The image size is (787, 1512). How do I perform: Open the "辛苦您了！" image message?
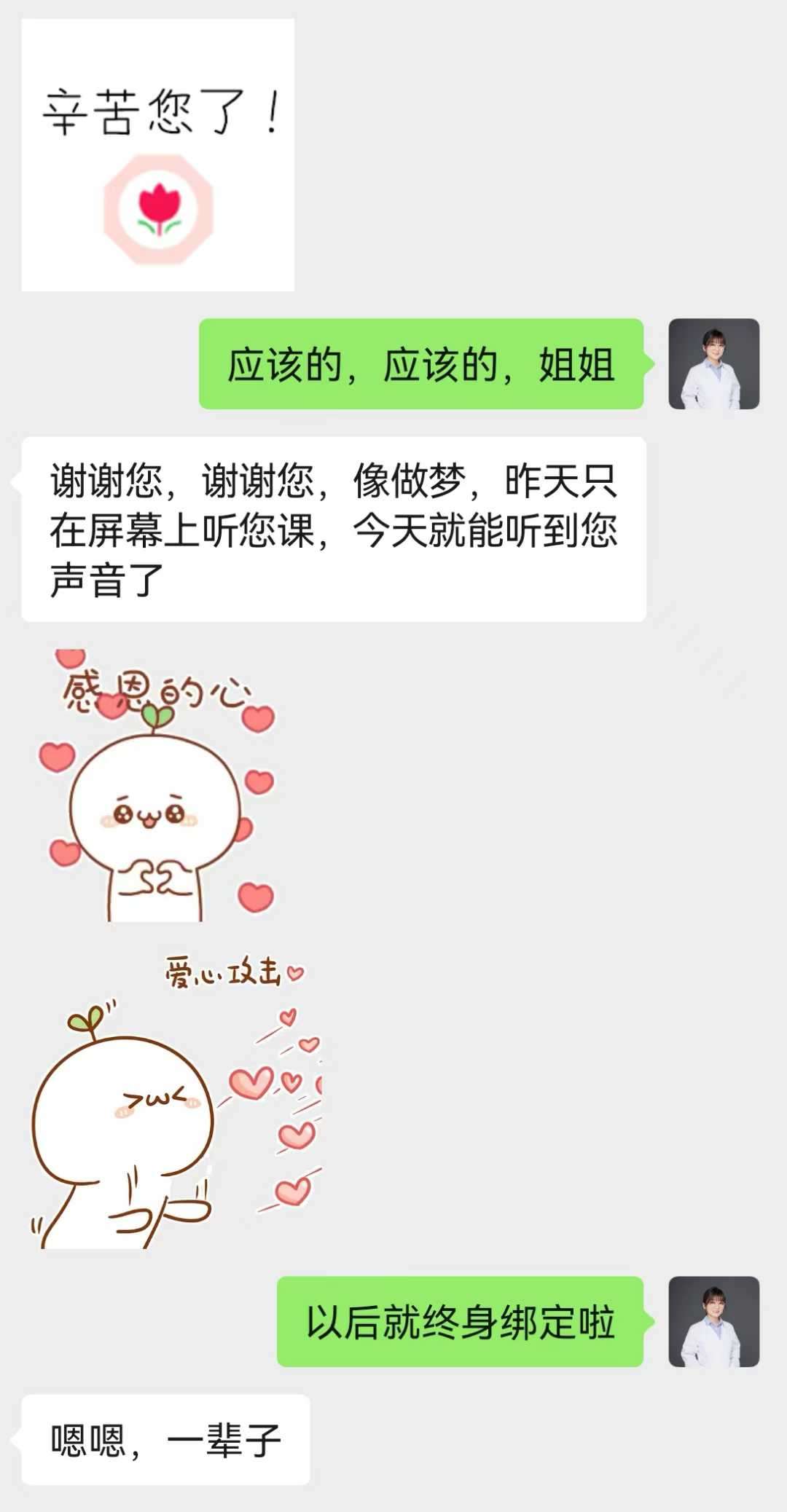tap(158, 155)
